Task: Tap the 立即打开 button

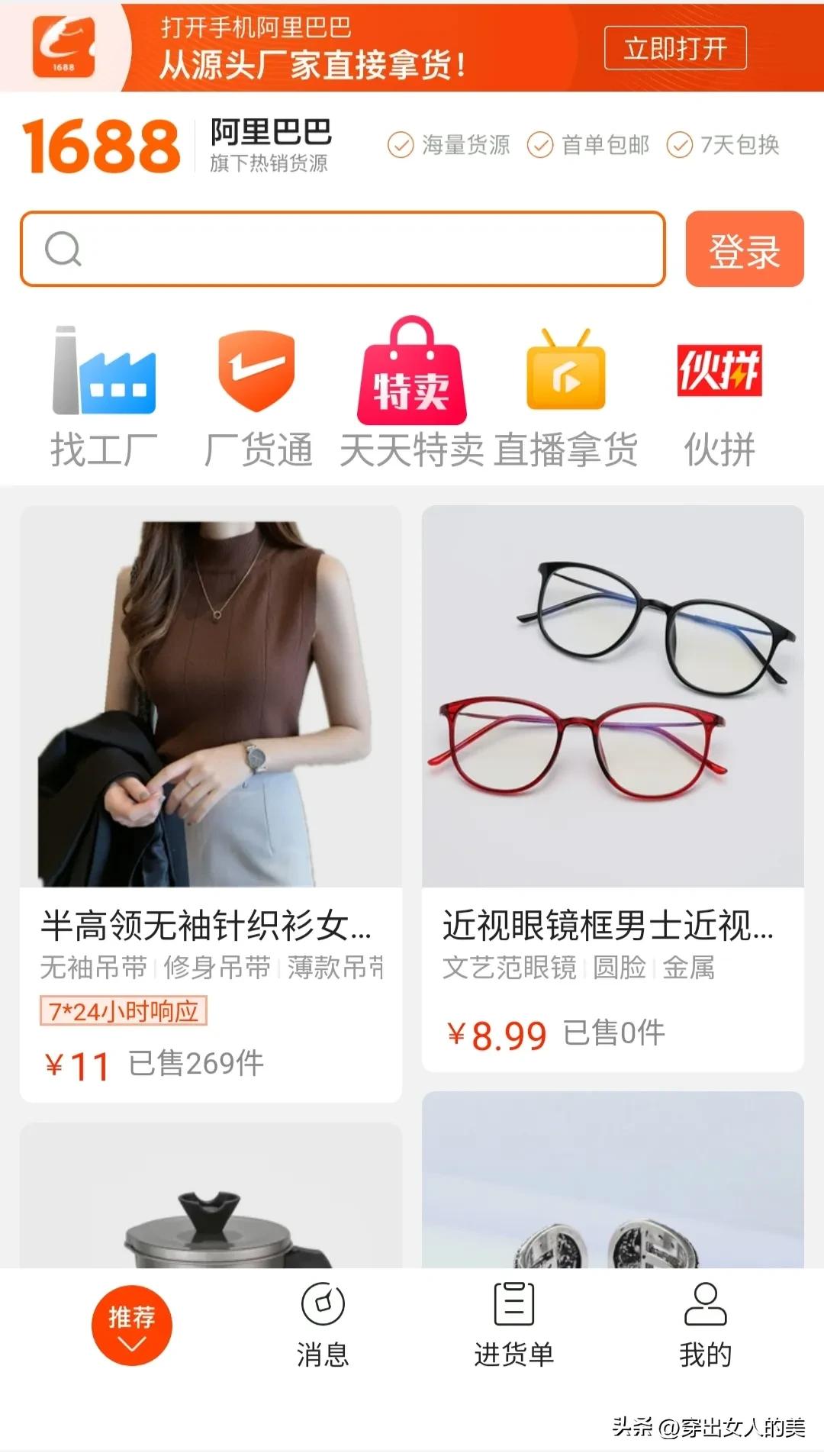Action: pyautogui.click(x=674, y=47)
